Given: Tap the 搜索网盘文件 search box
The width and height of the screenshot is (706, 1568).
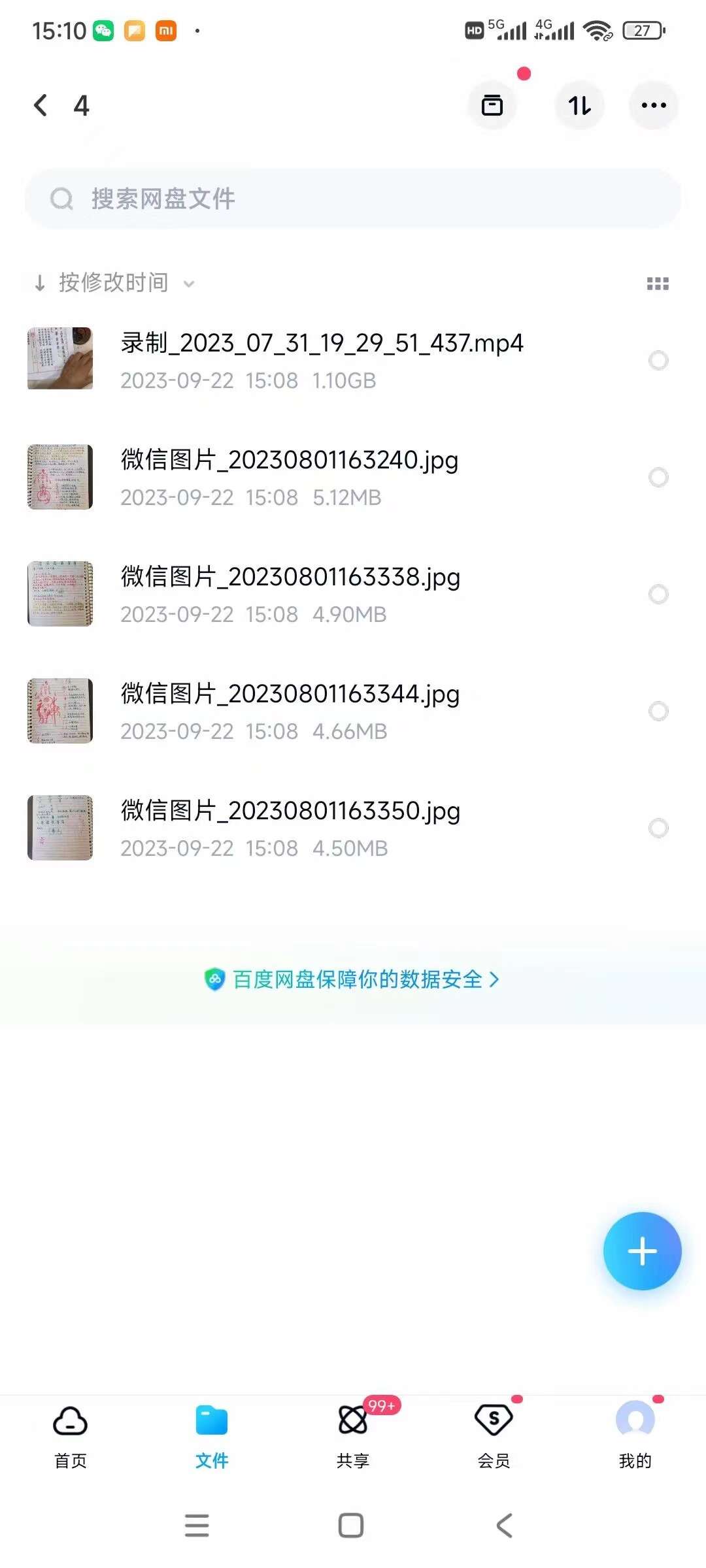Looking at the screenshot, I should [353, 199].
